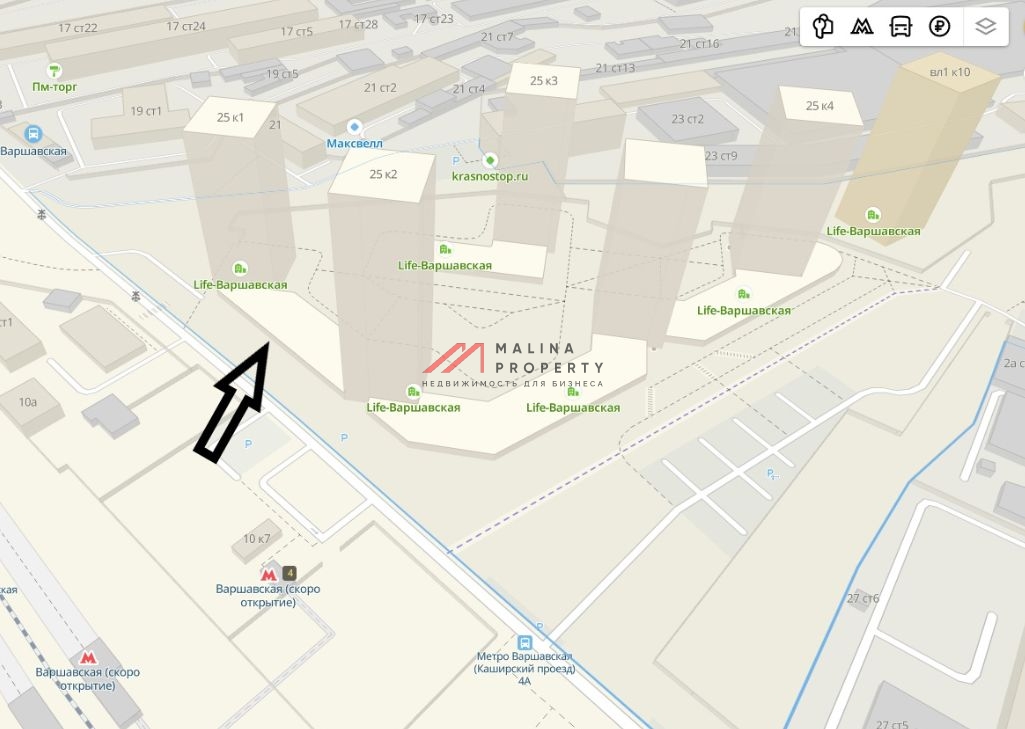Tap the Пм-торг shop marker
The width and height of the screenshot is (1025, 729).
(x=55, y=71)
